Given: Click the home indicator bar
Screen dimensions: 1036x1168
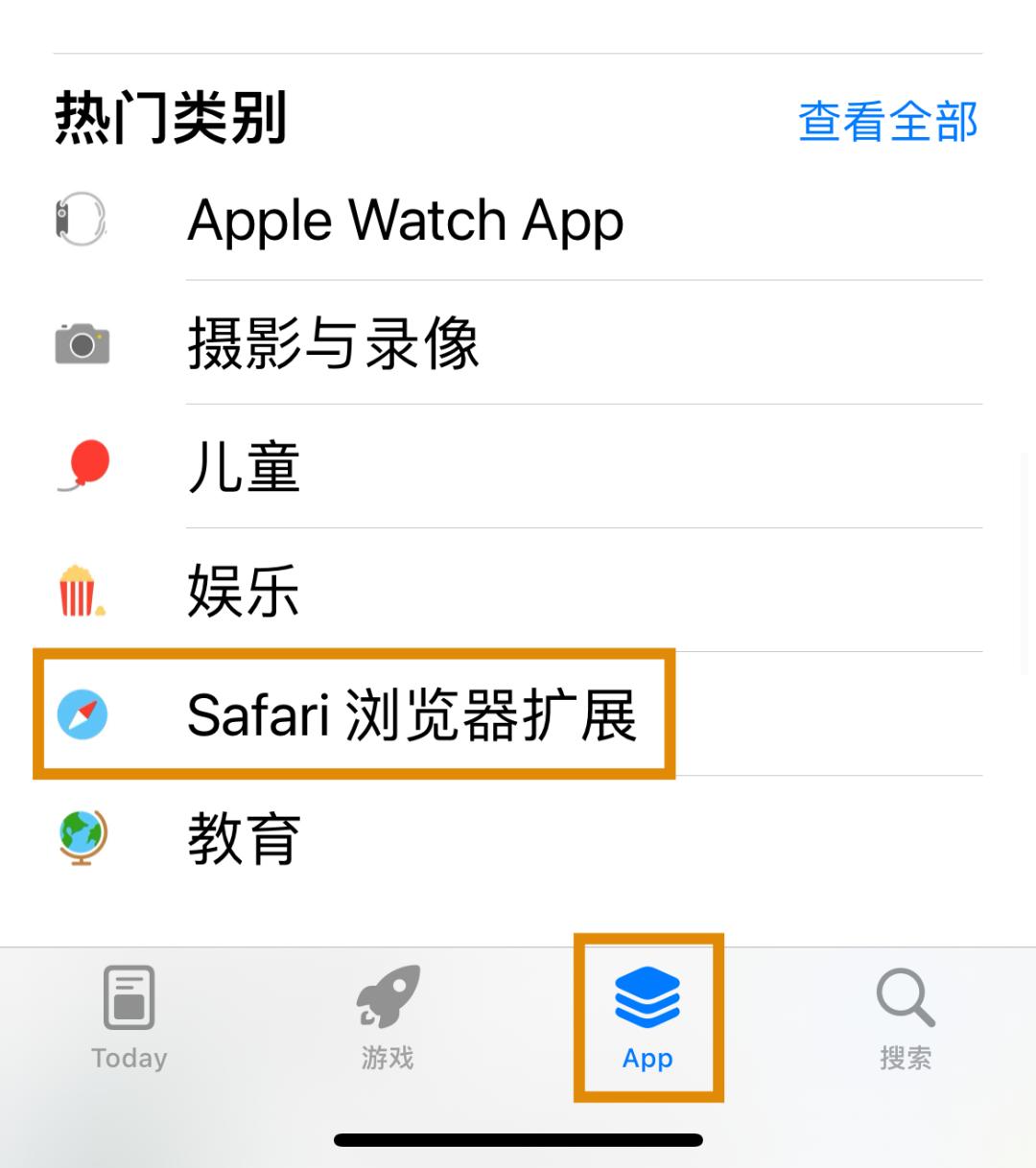Looking at the screenshot, I should 518,1138.
